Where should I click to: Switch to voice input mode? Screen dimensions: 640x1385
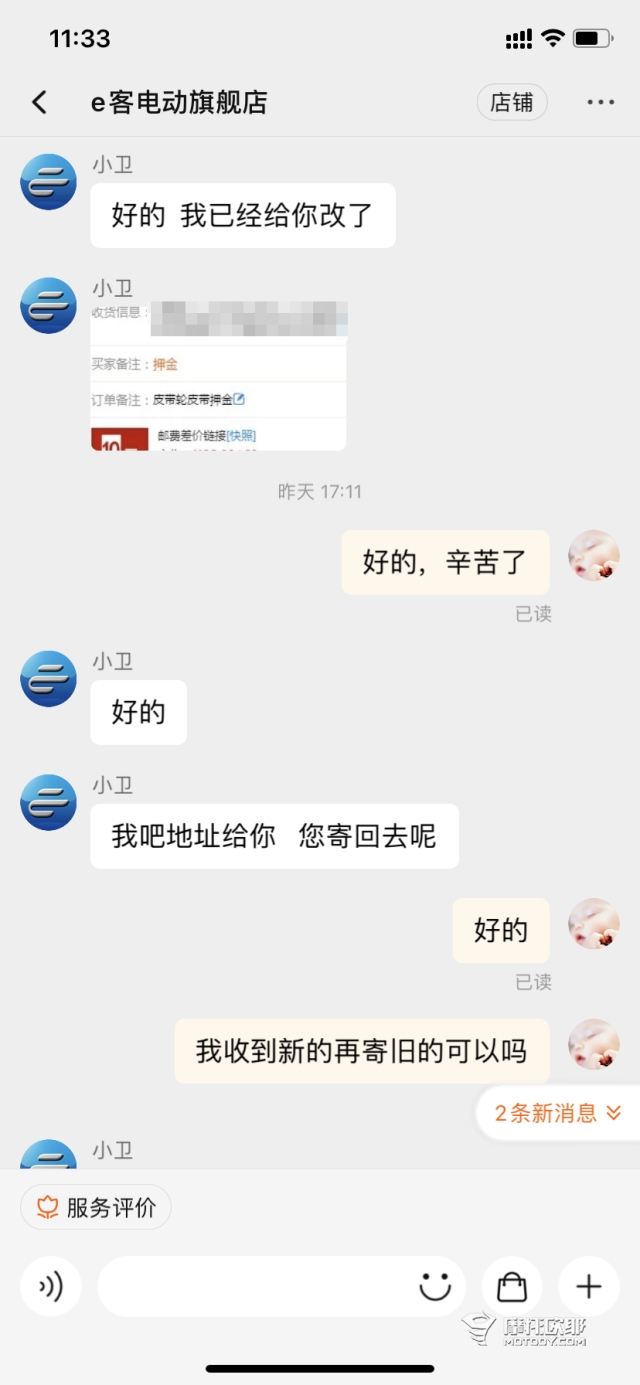[x=50, y=1286]
